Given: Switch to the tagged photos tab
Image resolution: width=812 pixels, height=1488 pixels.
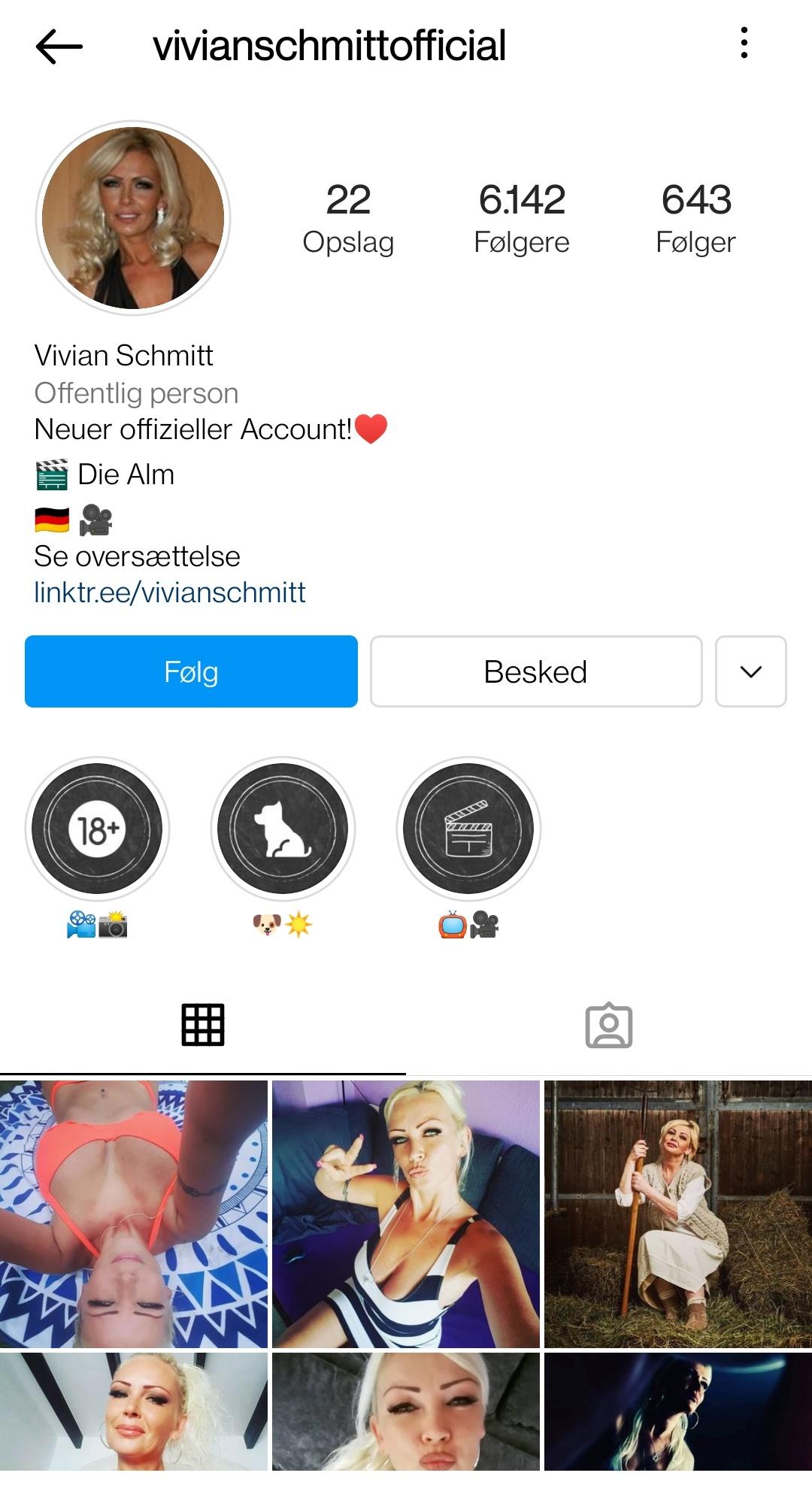Looking at the screenshot, I should [609, 1025].
